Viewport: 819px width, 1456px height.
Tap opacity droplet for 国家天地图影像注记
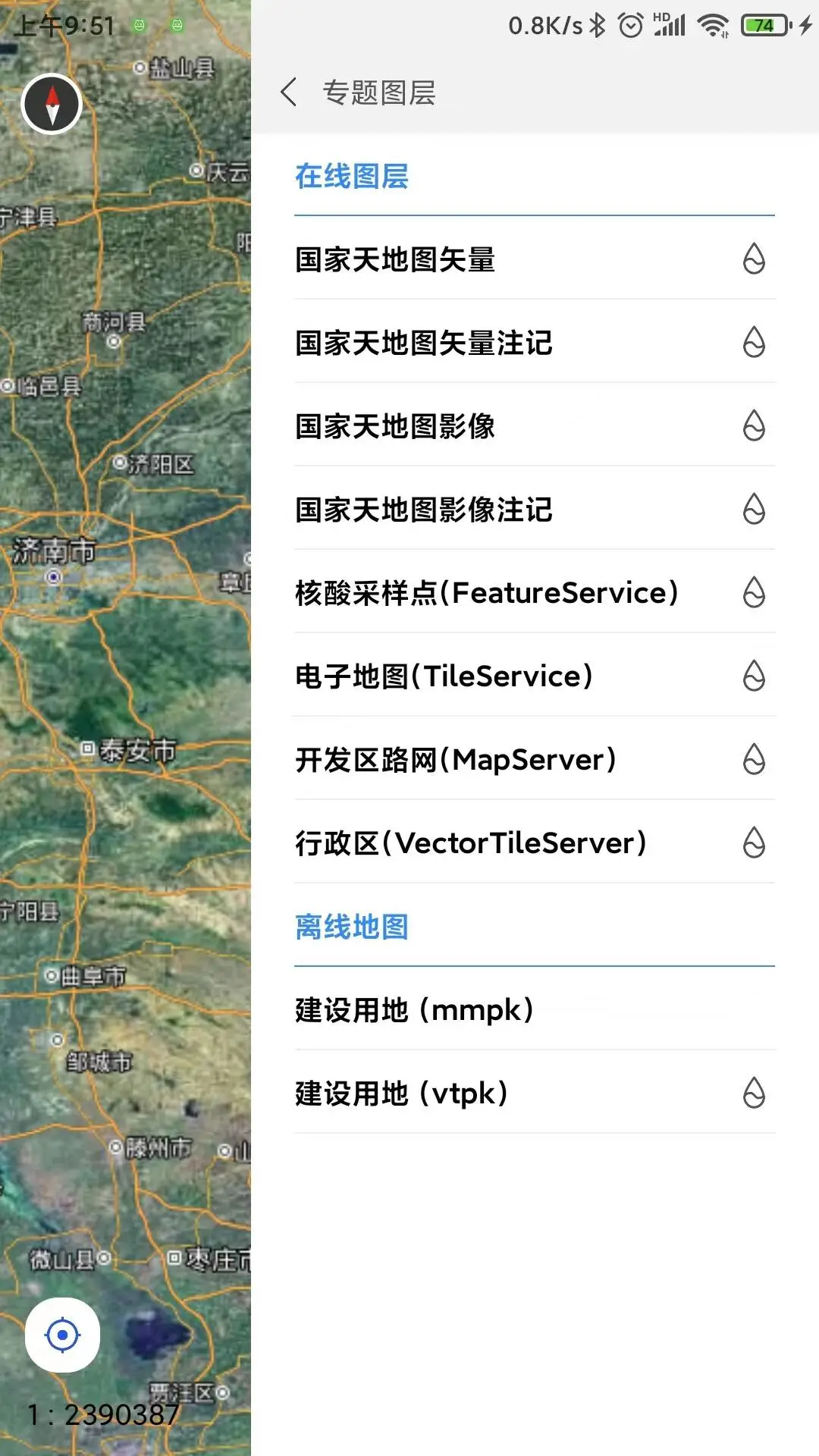pyautogui.click(x=754, y=510)
